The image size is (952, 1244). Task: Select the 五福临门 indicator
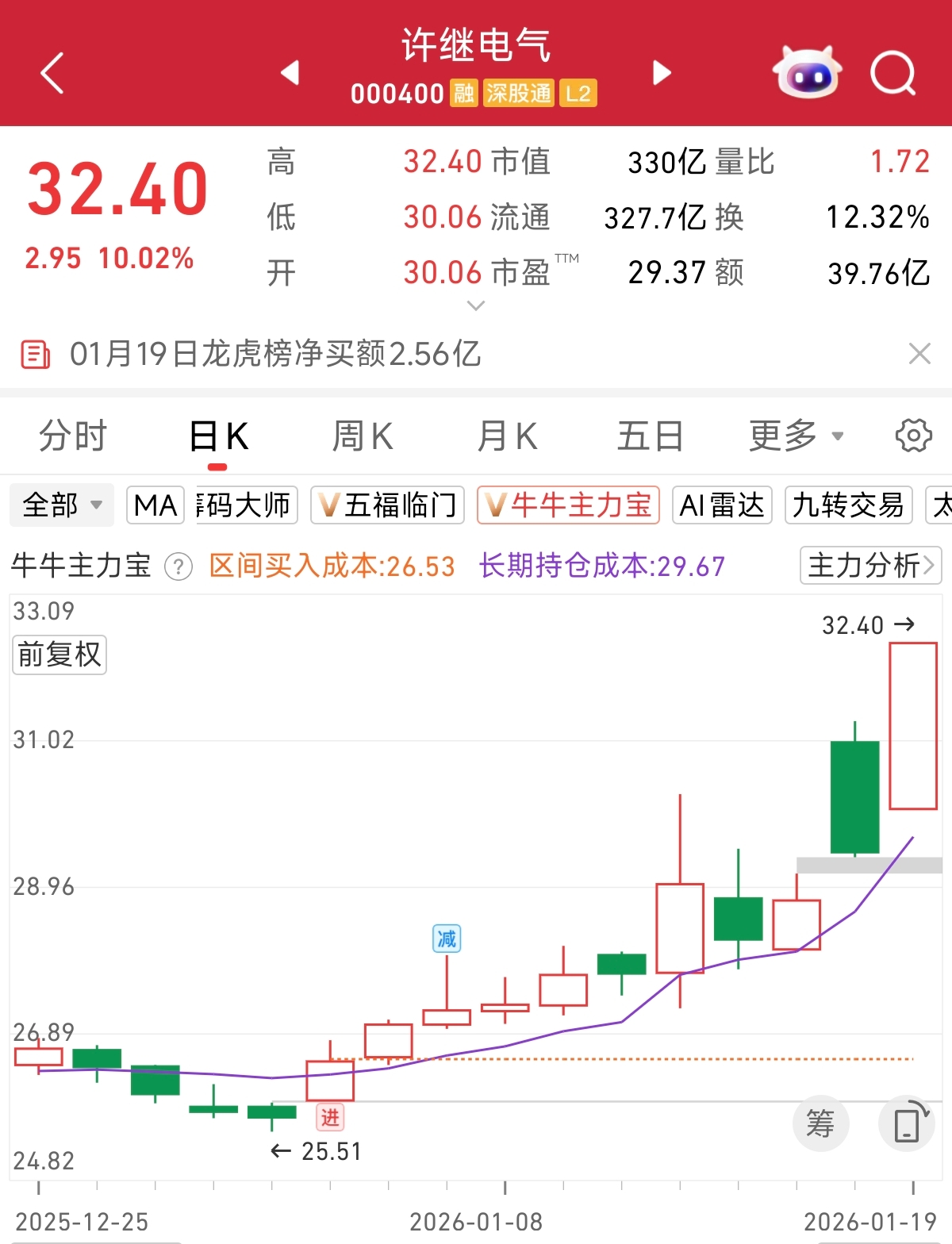[387, 505]
